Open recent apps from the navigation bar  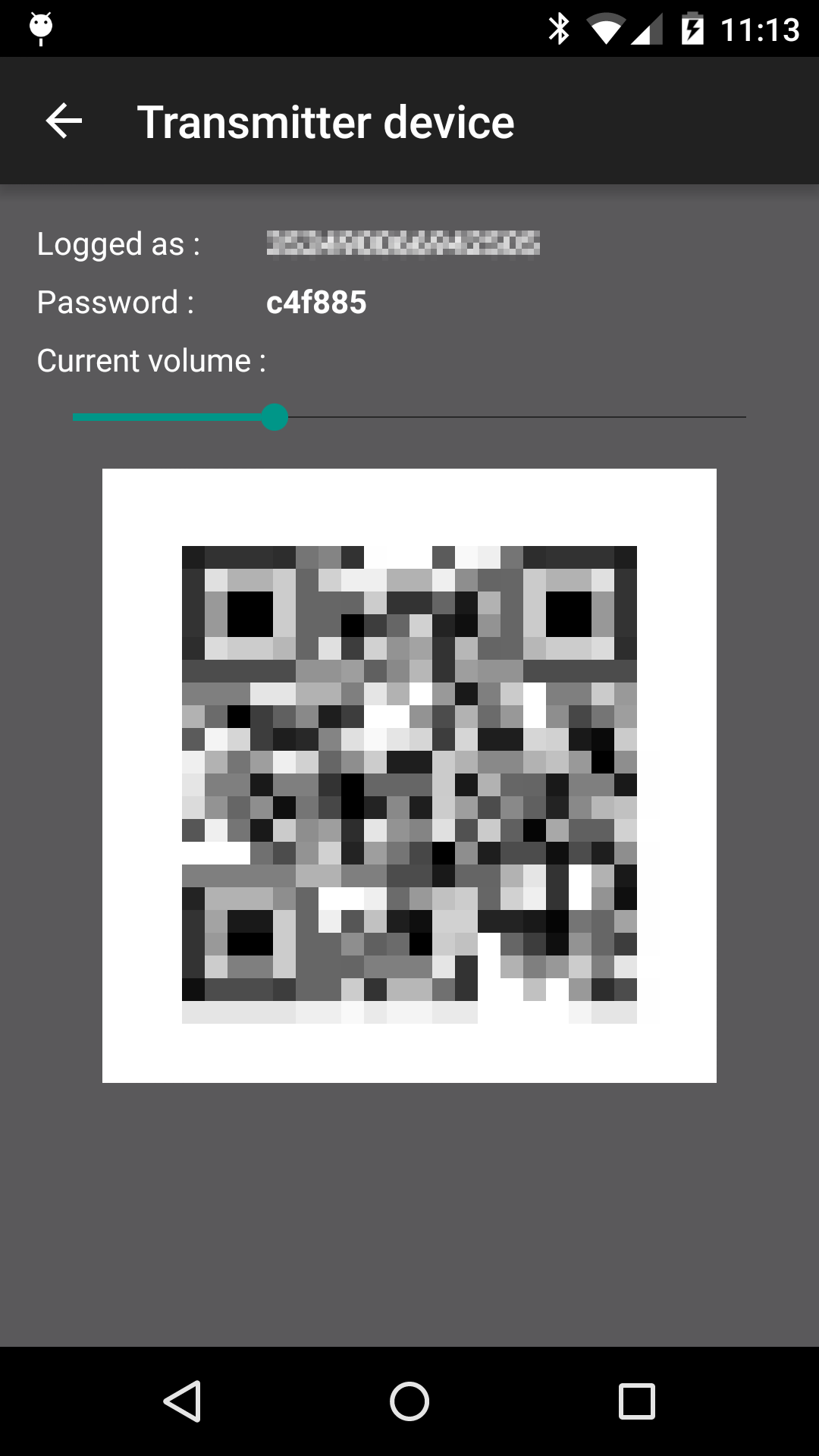[x=636, y=1401]
